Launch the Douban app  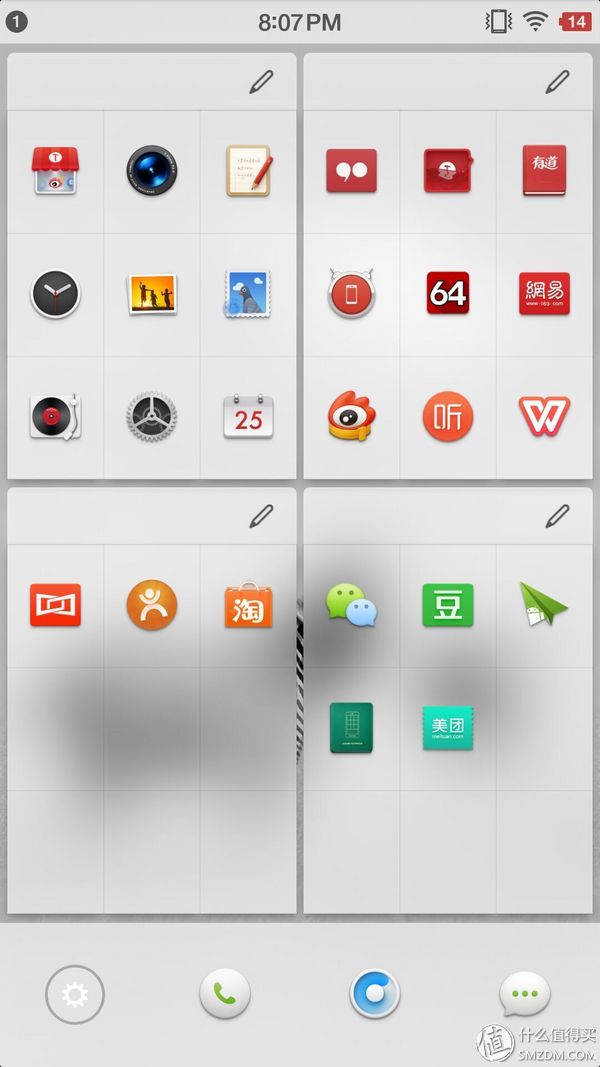pos(448,605)
